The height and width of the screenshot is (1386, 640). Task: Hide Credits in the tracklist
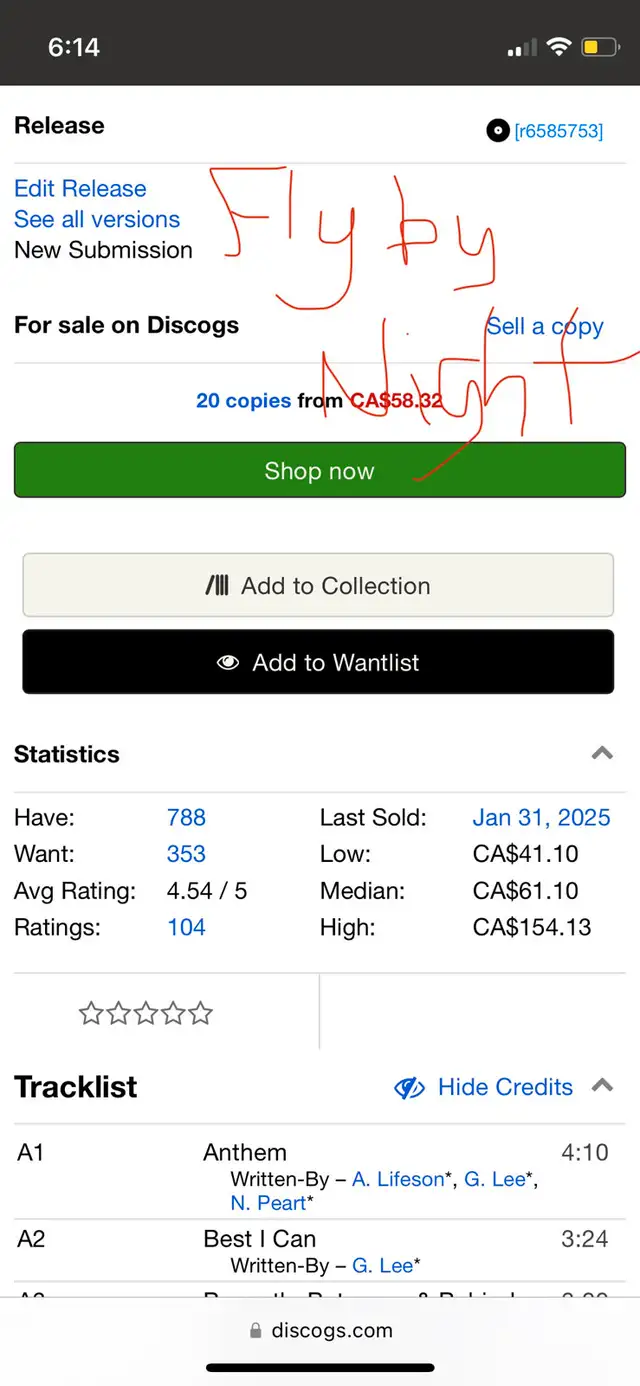[484, 1087]
